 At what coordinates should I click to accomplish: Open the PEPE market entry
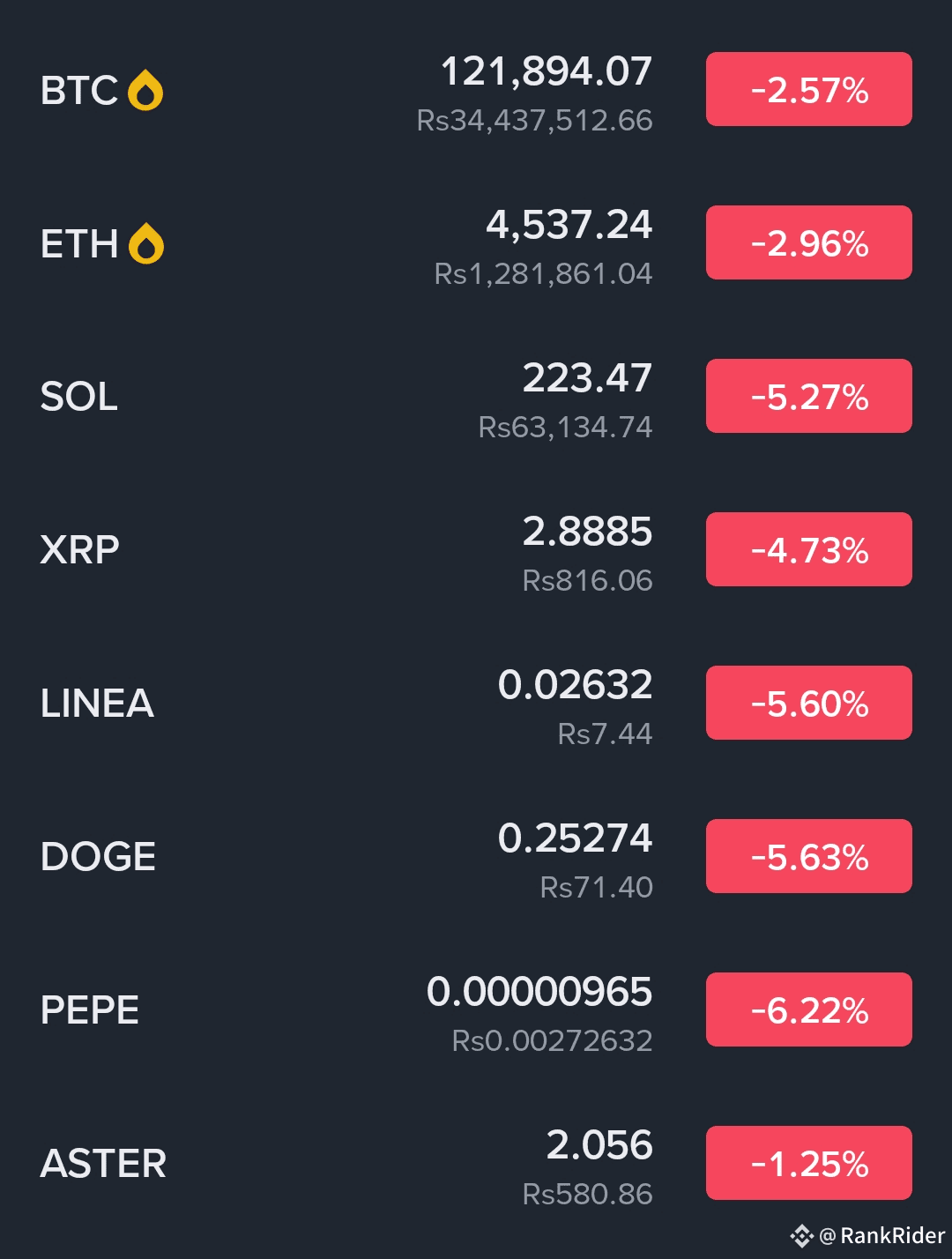[90, 1010]
